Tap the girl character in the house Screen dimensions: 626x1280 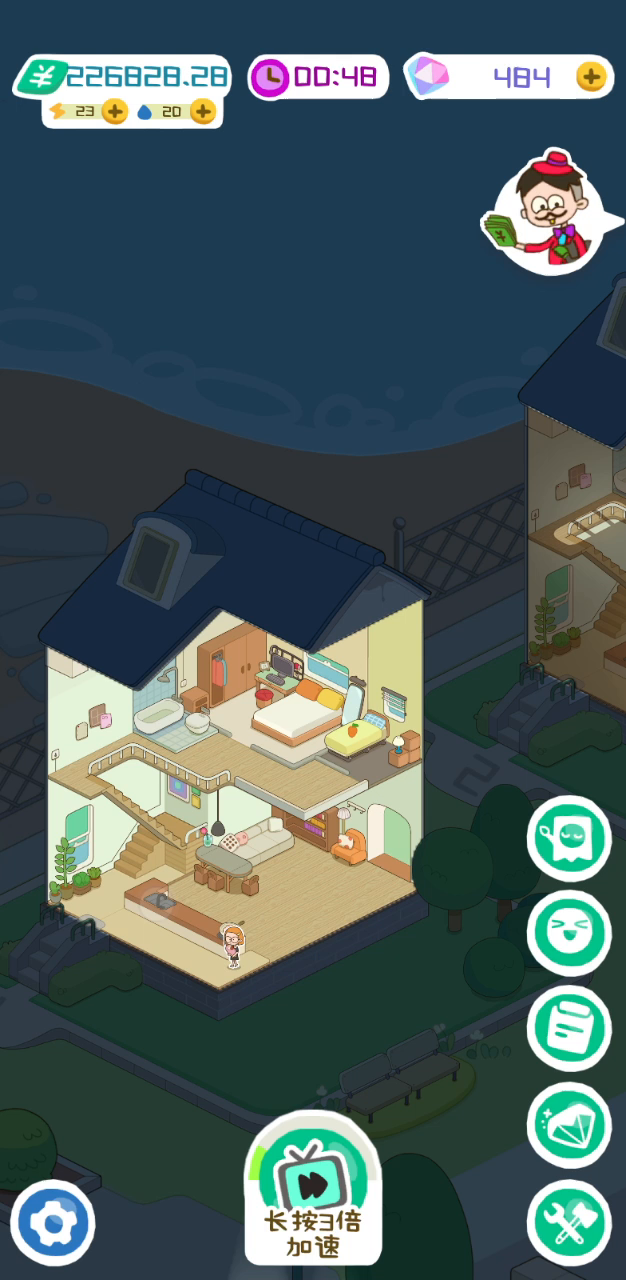[233, 945]
